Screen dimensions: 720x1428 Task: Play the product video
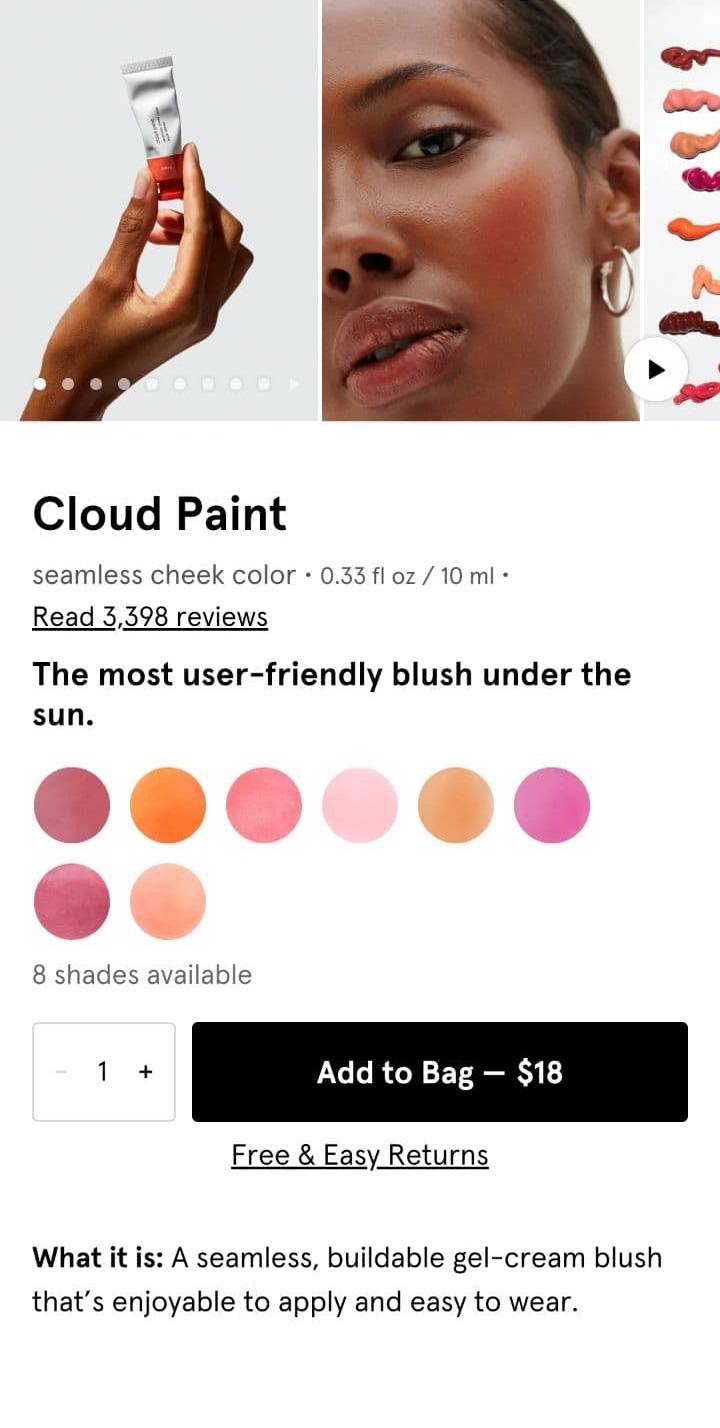(x=656, y=370)
